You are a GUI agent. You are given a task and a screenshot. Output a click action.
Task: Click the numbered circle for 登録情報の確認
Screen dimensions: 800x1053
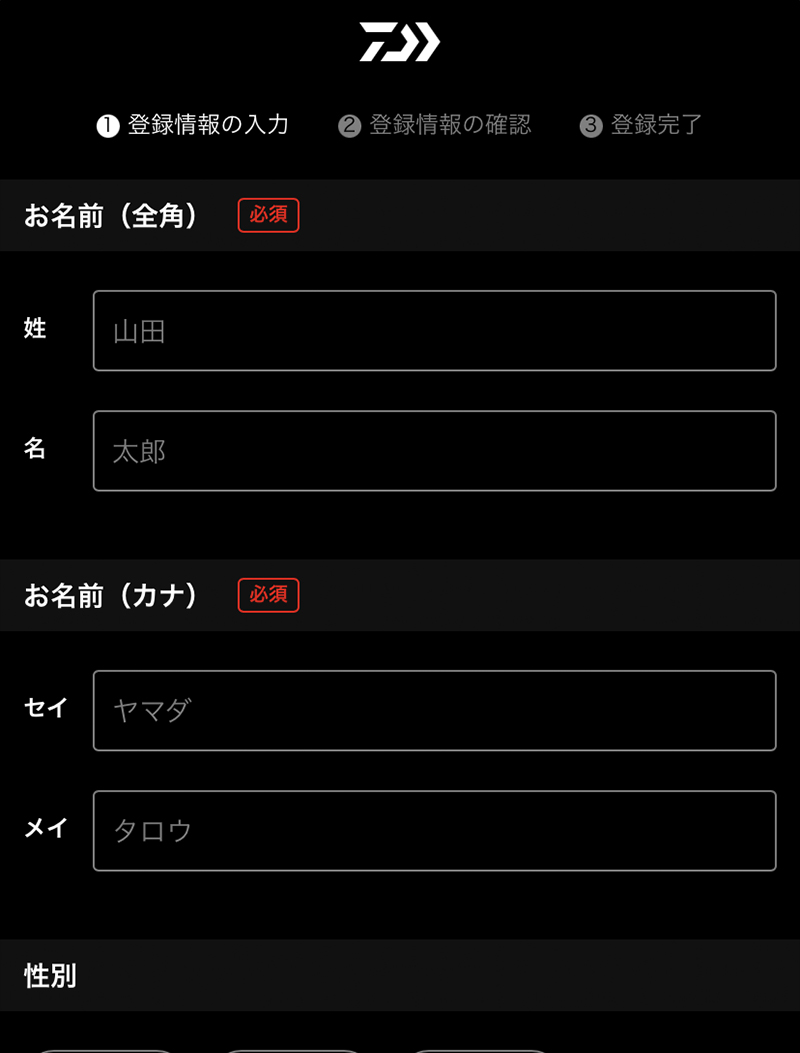tap(352, 125)
